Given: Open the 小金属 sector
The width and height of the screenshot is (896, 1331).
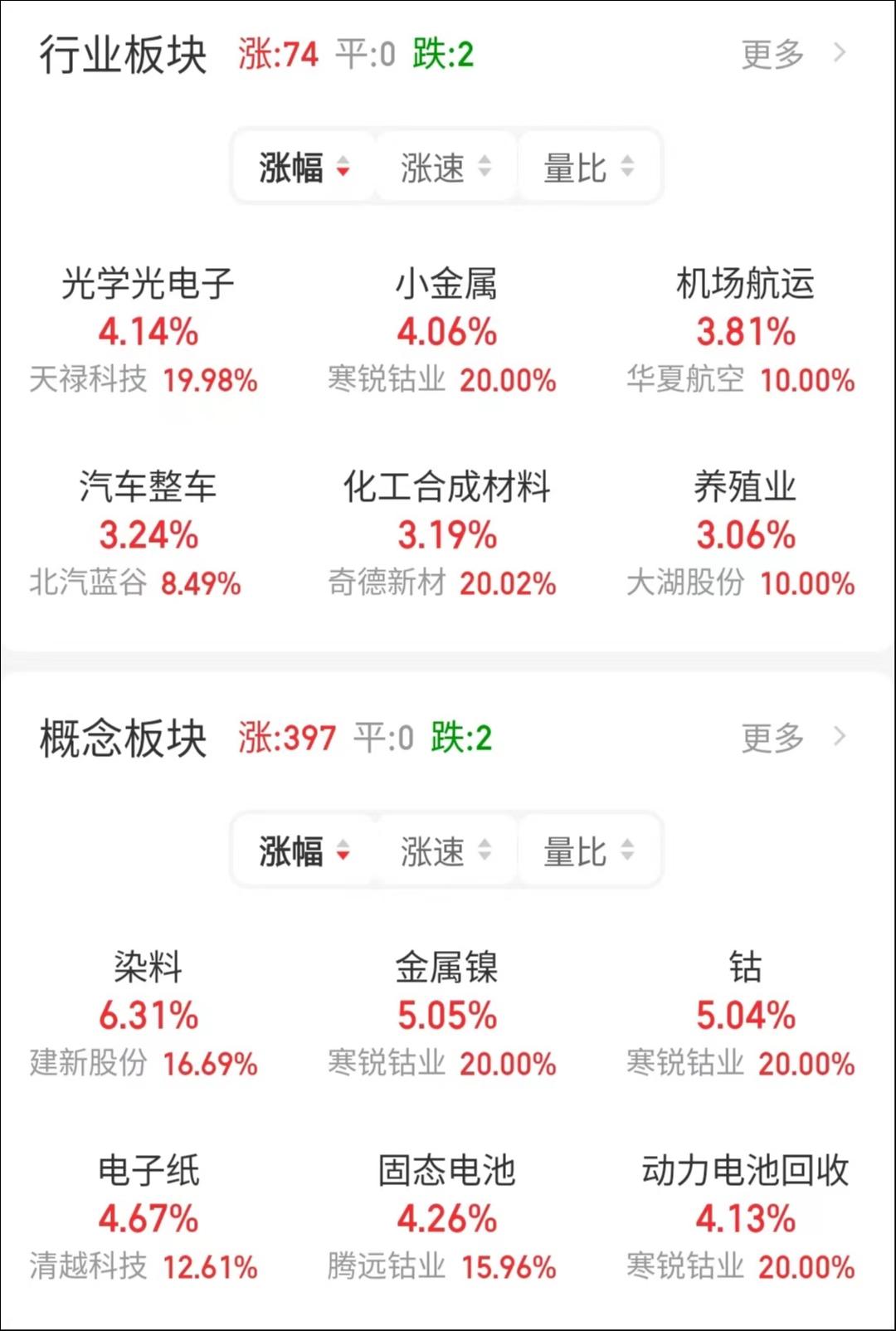Looking at the screenshot, I should click(x=446, y=330).
